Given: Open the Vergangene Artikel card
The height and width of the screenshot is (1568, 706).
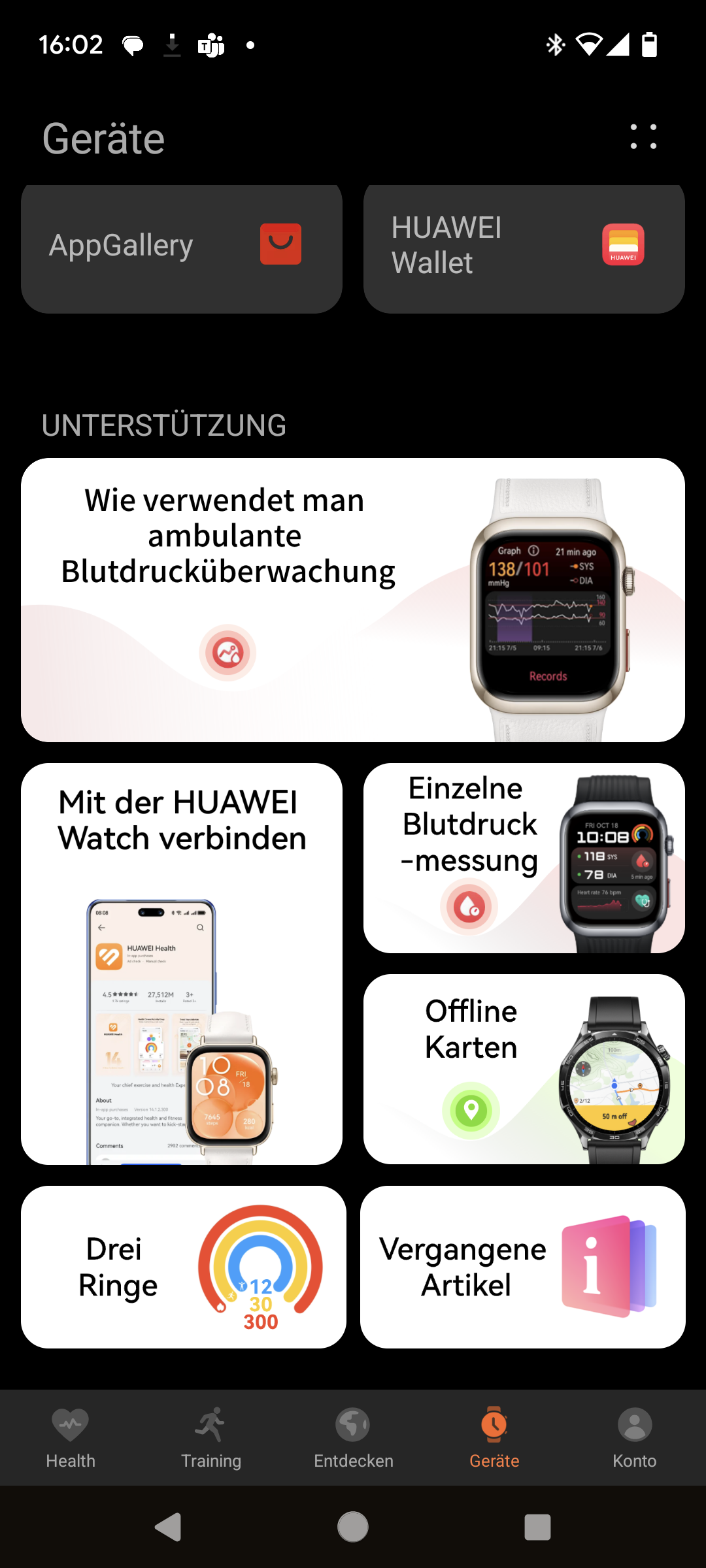Looking at the screenshot, I should [522, 1267].
